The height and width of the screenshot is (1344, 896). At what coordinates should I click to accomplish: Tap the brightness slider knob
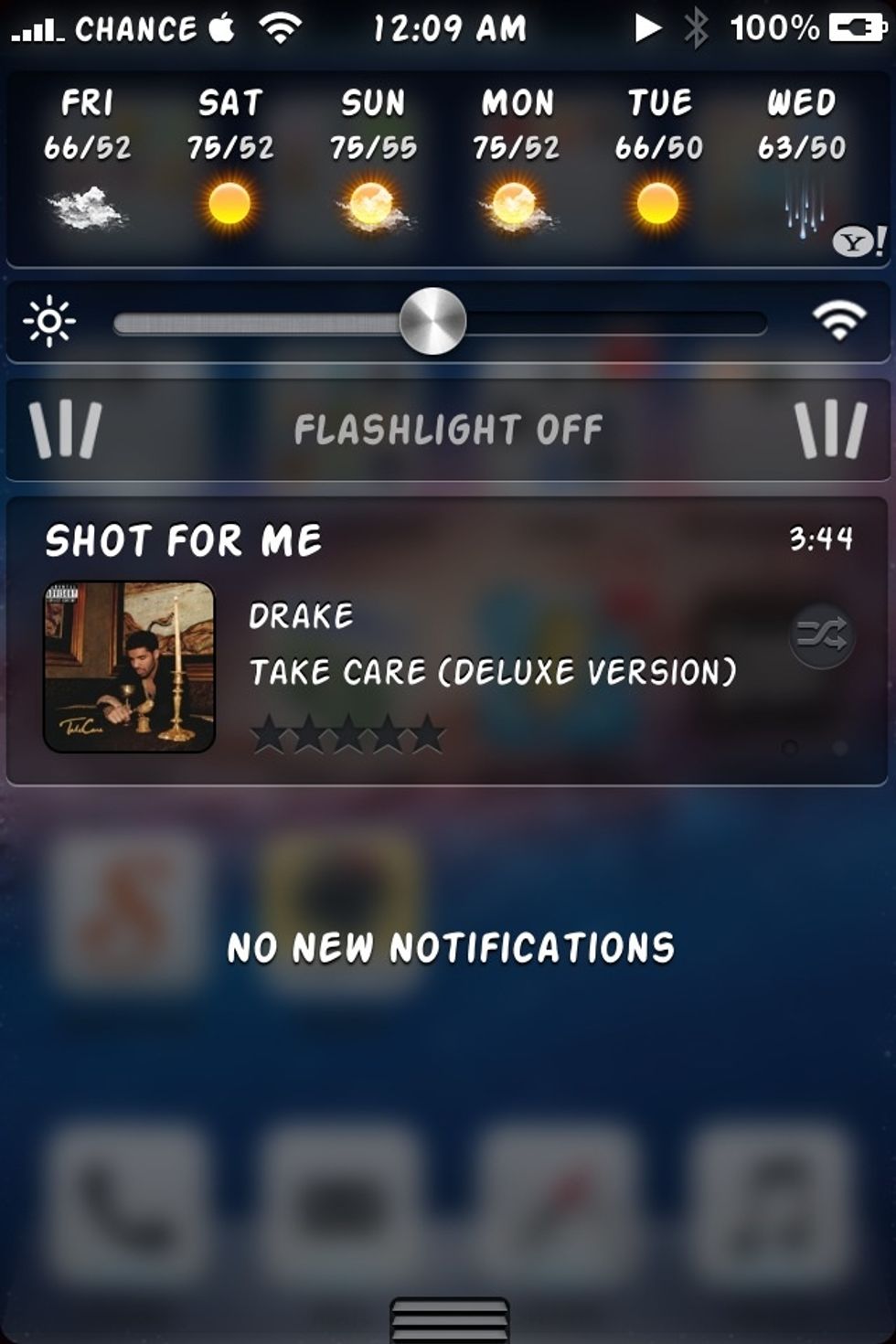(x=432, y=321)
